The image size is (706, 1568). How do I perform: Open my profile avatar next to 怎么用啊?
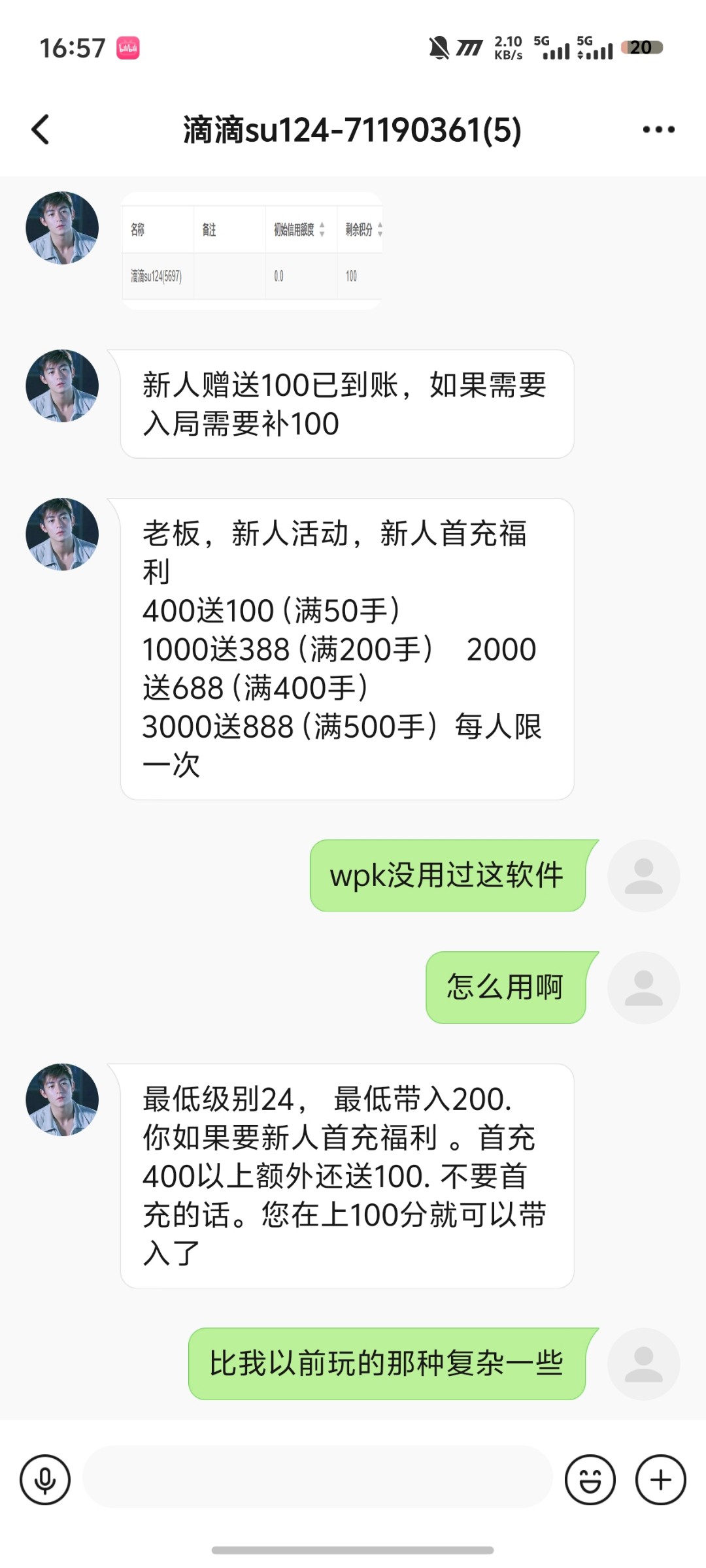tap(643, 987)
